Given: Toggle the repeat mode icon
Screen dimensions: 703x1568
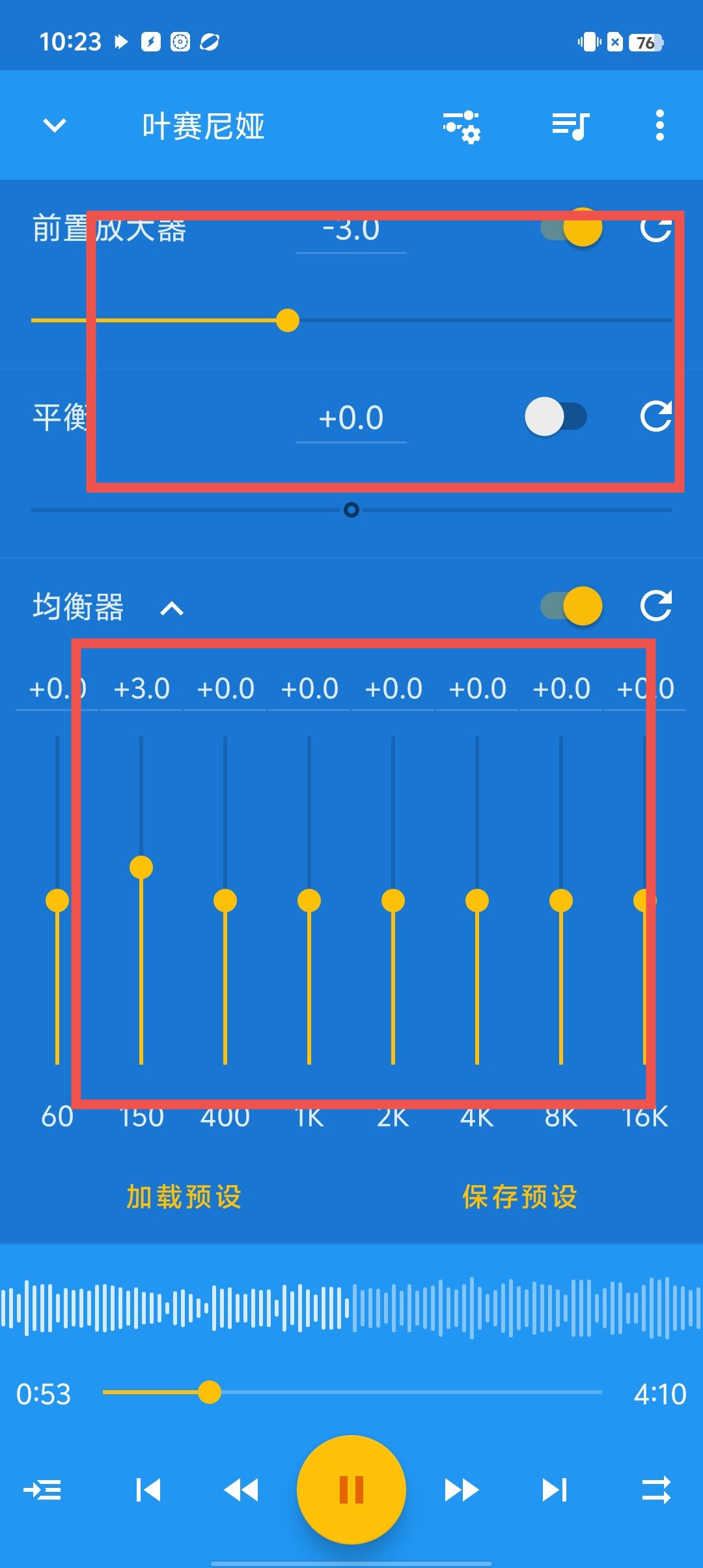Looking at the screenshot, I should (655, 1489).
